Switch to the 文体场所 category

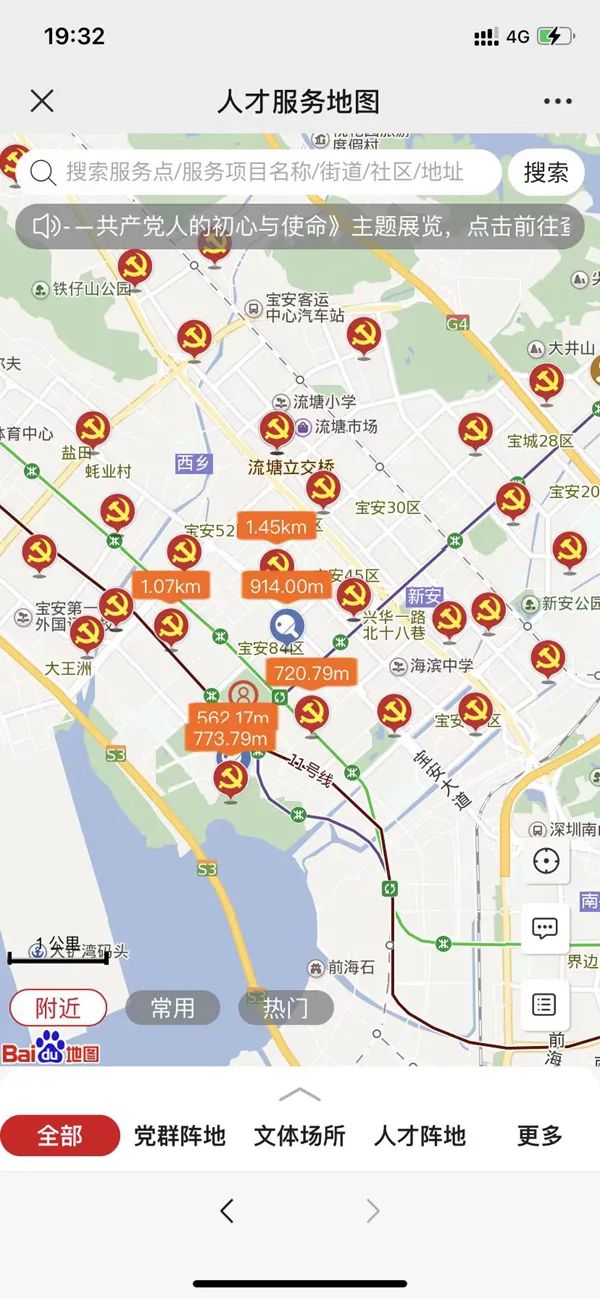tap(299, 1136)
